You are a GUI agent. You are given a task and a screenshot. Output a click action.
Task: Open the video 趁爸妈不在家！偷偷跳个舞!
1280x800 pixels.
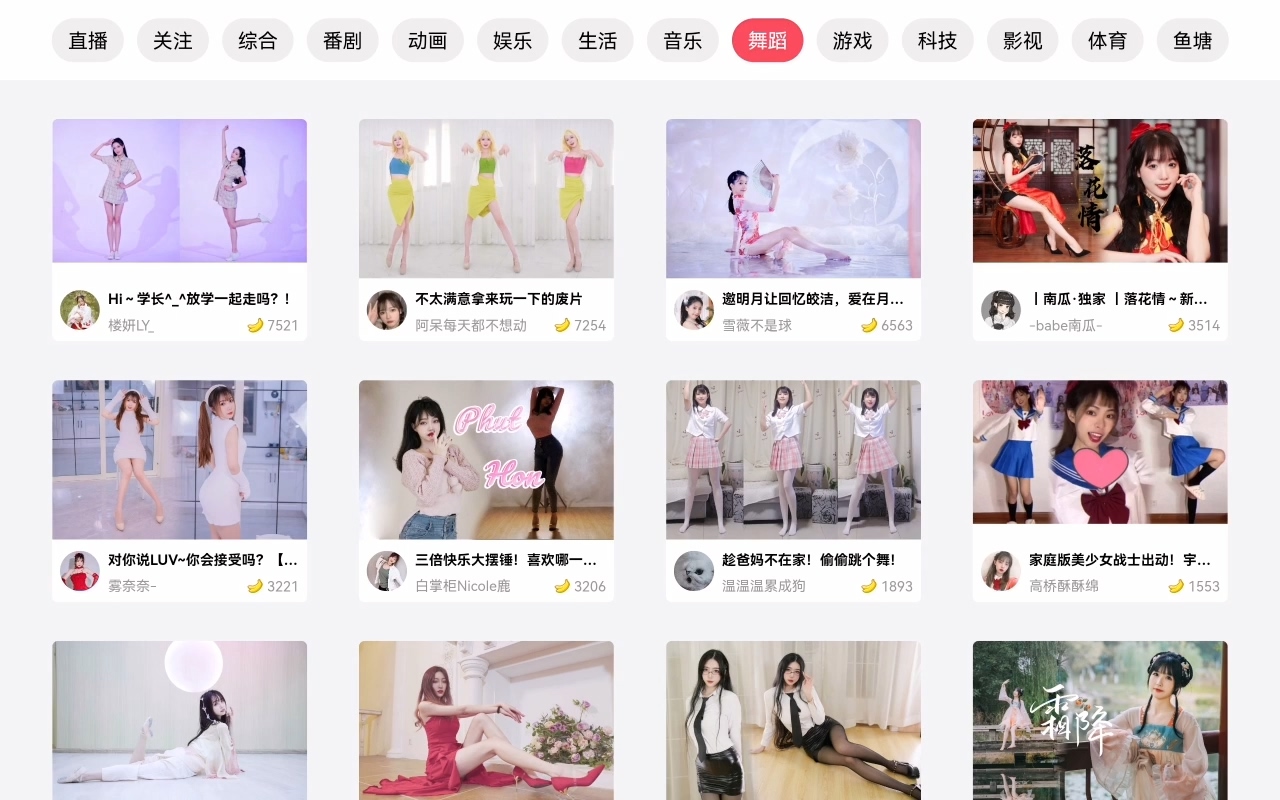click(x=793, y=459)
